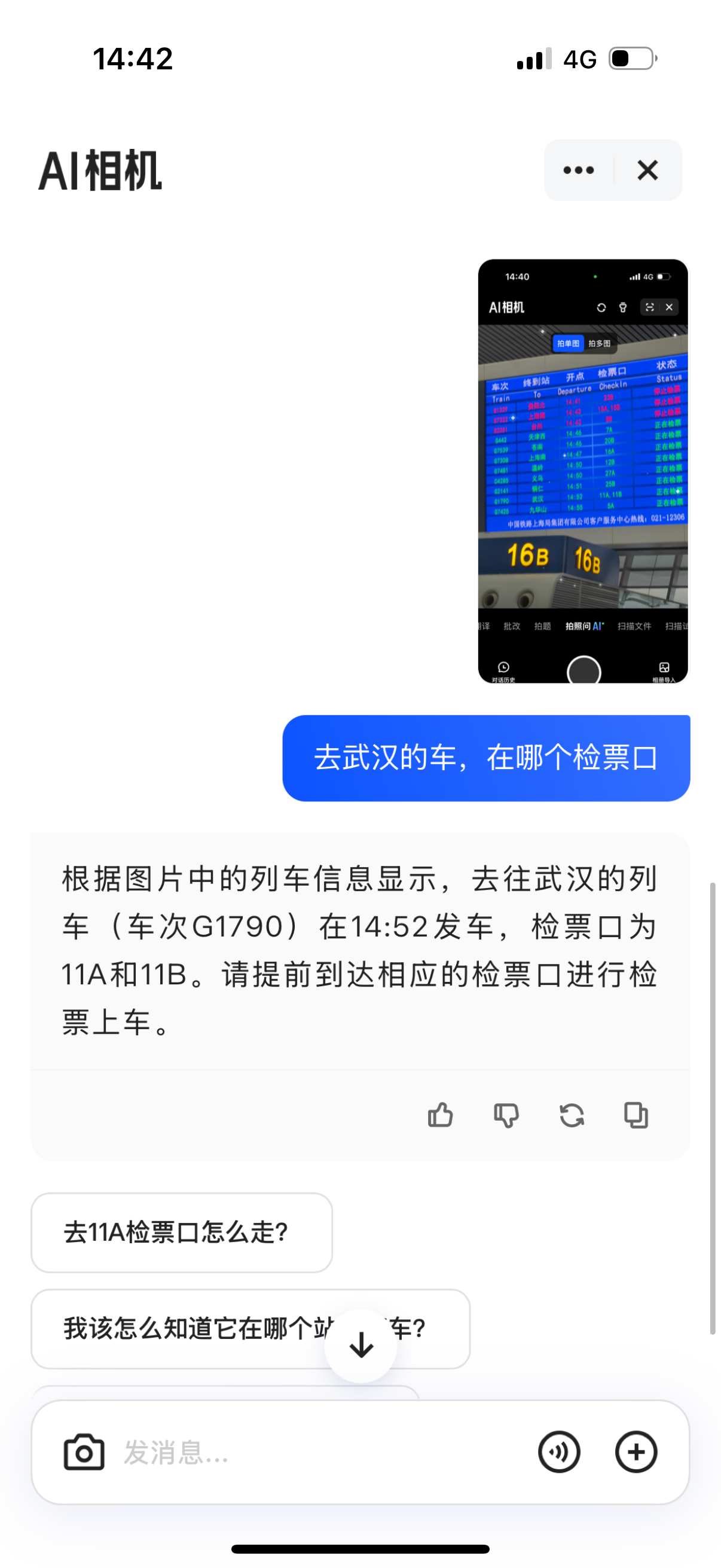Viewport: 721px width, 1568px height.
Task: Like the AI's answer with thumbs up
Action: [440, 1115]
